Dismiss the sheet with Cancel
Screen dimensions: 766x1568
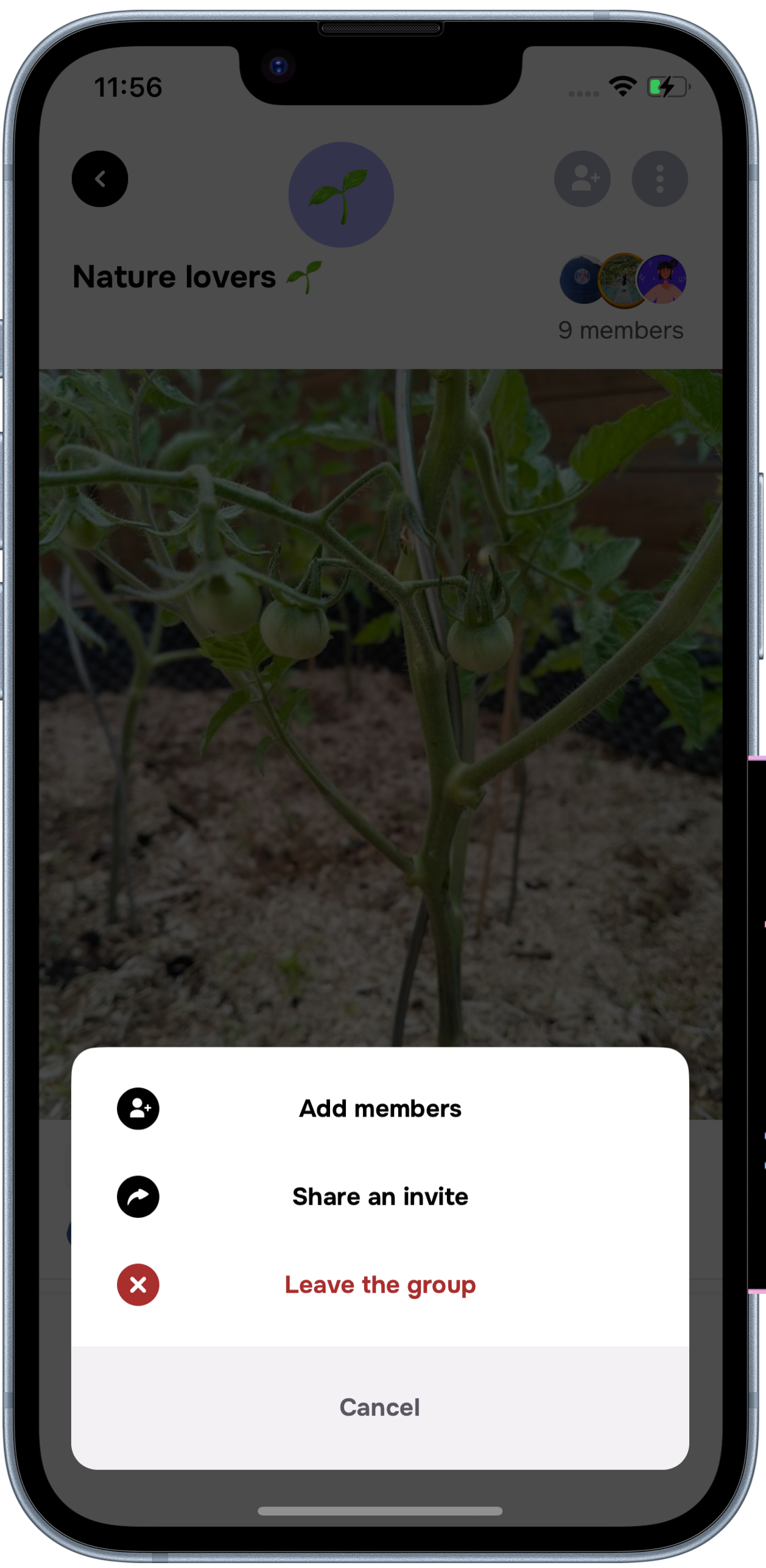coord(380,1407)
